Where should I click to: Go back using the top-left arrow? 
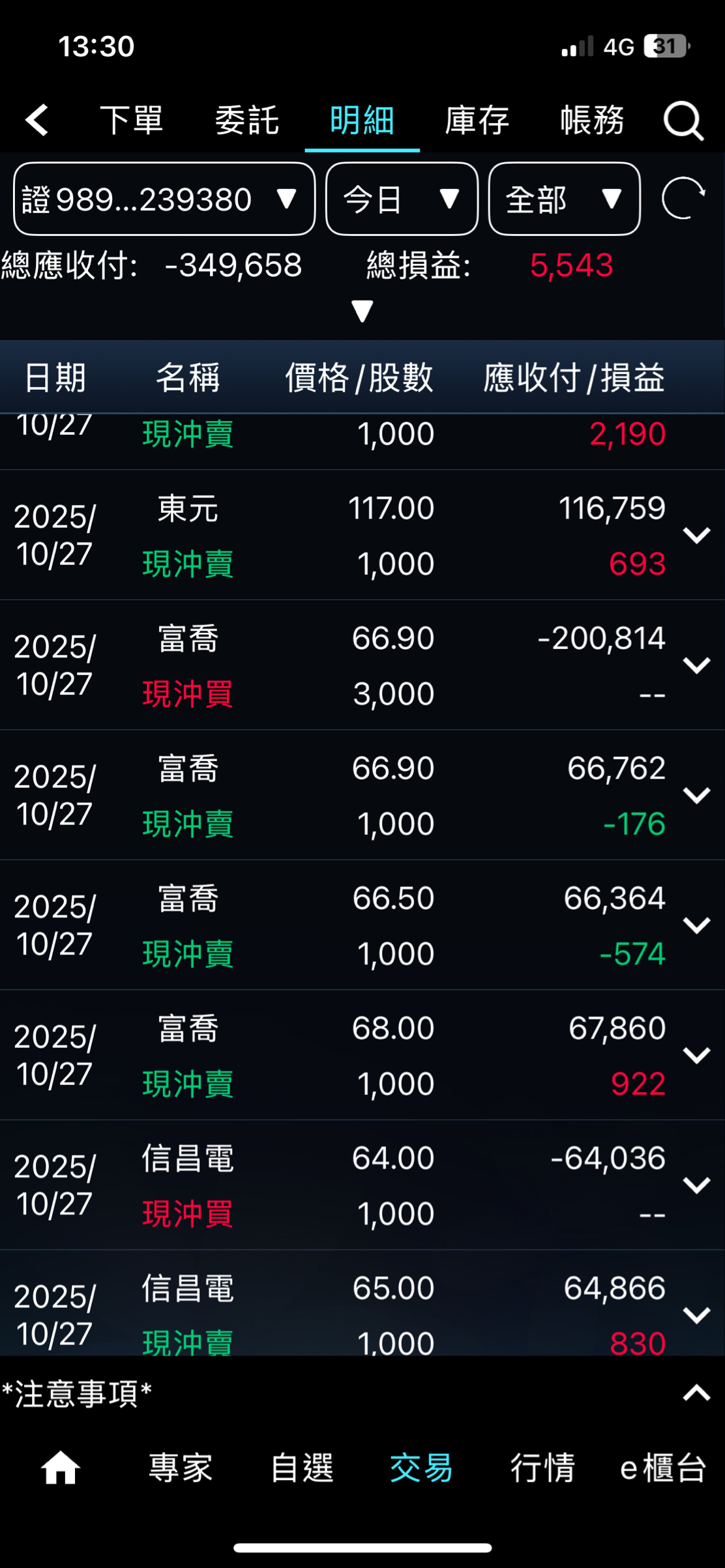37,120
